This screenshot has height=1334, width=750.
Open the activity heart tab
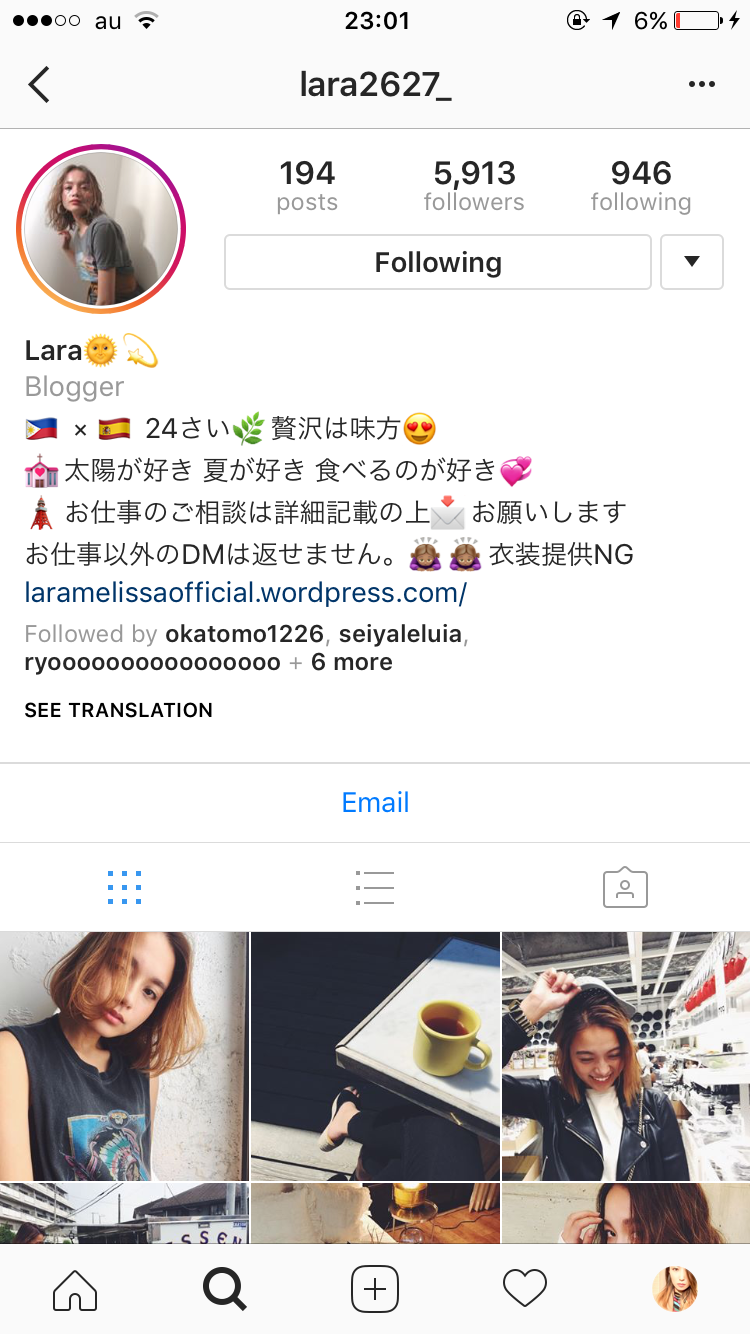[x=525, y=1289]
